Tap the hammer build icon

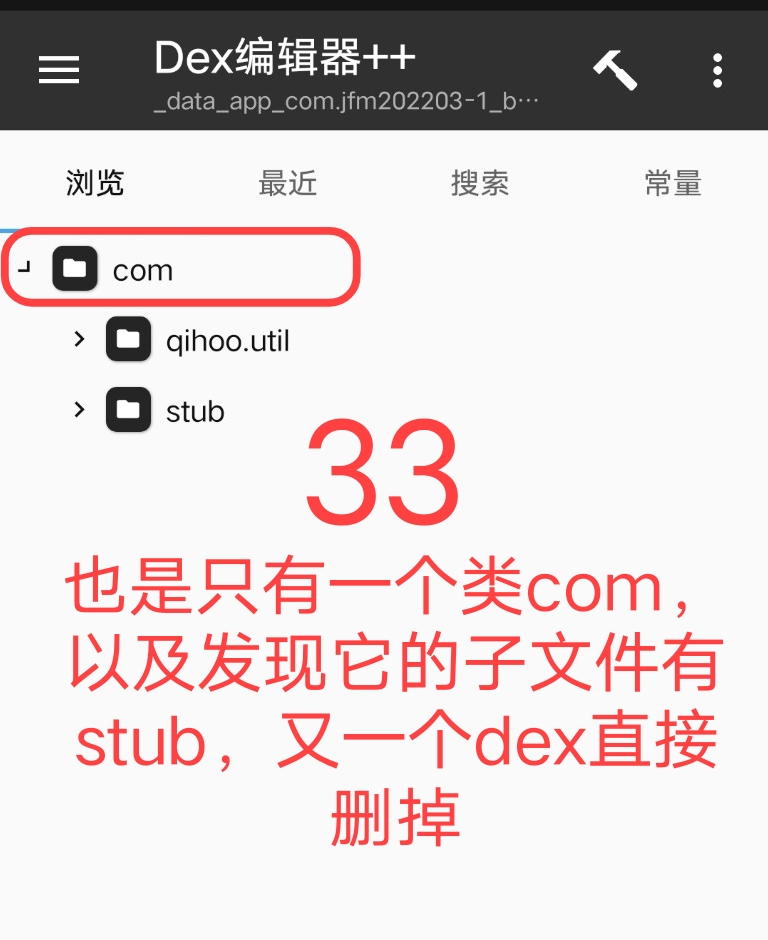614,69
